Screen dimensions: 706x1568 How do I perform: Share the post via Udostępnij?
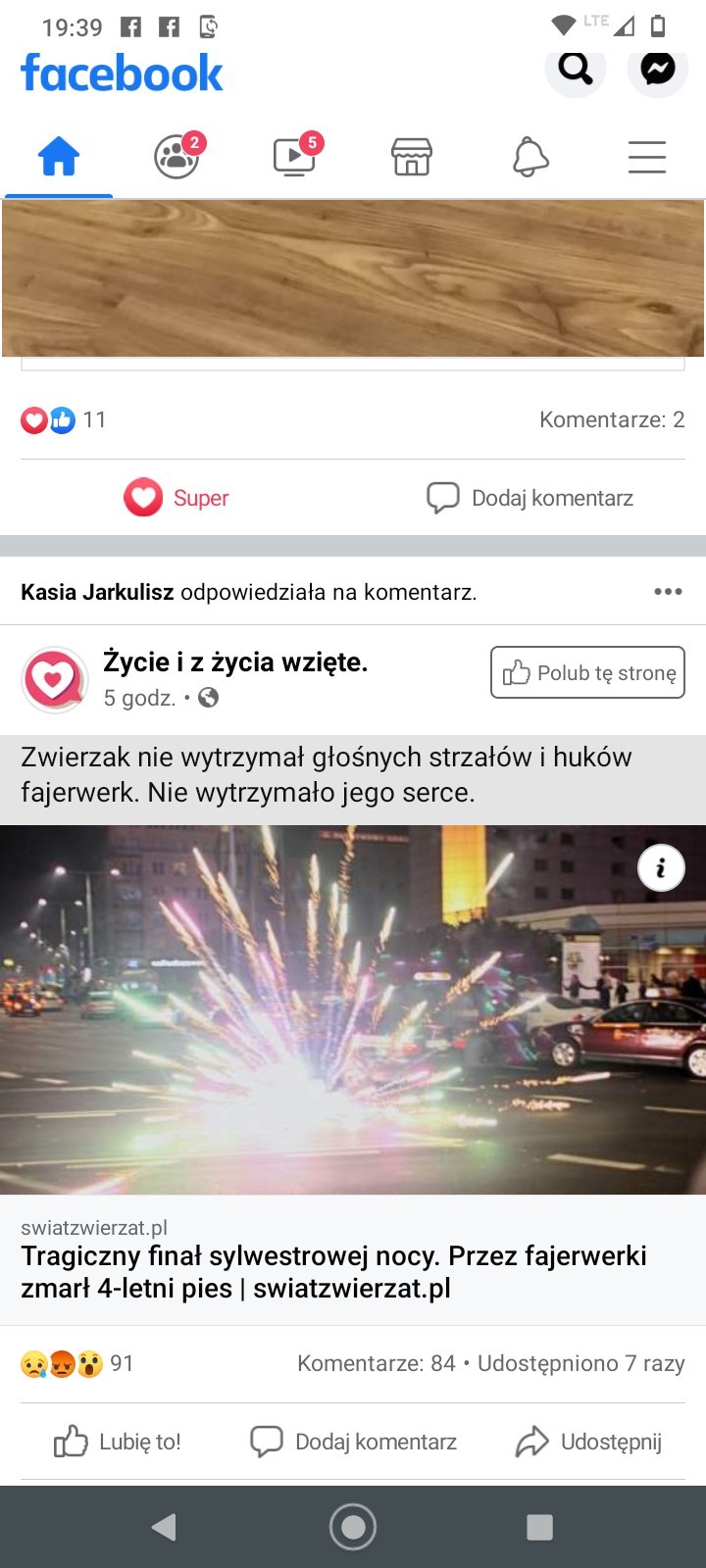[x=588, y=1442]
